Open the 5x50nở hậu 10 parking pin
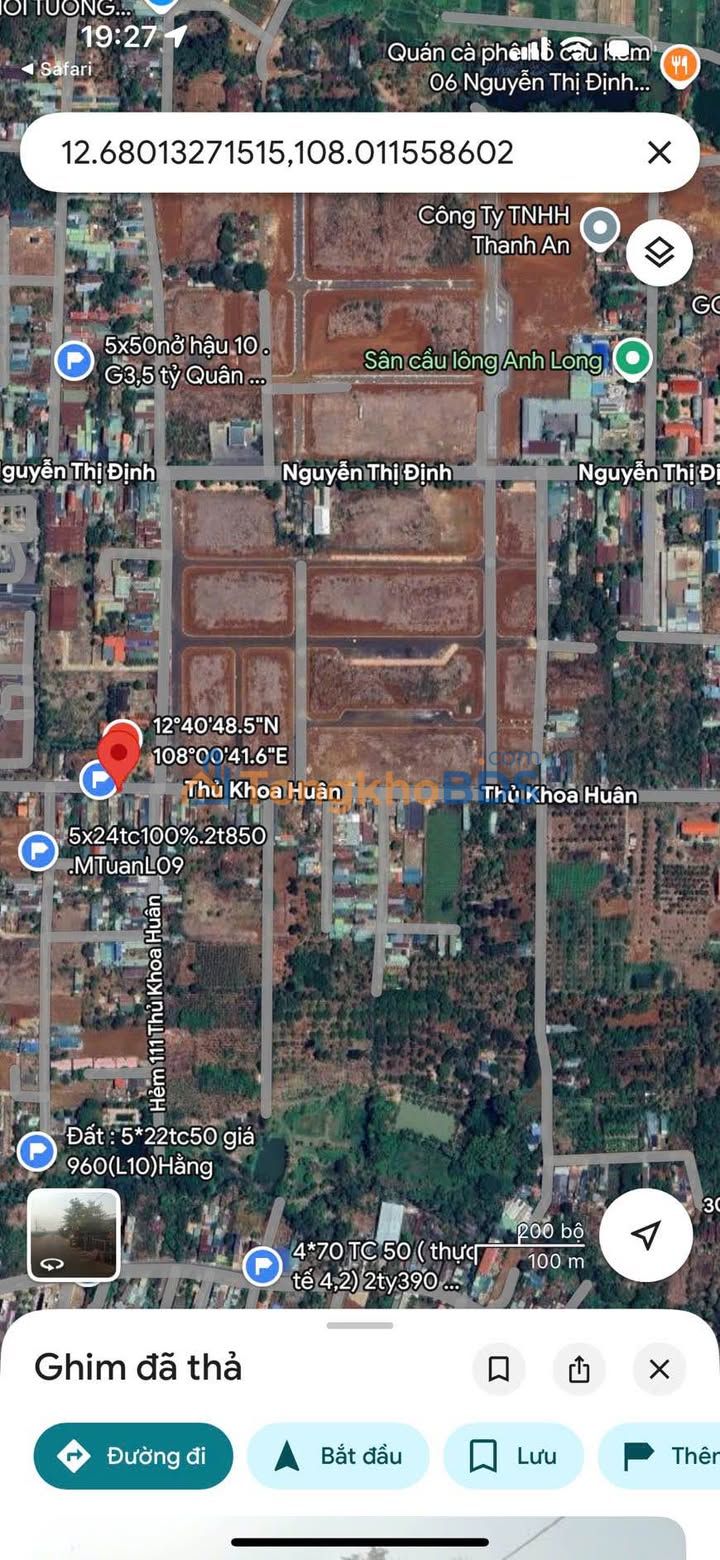This screenshot has width=720, height=1560. click(74, 360)
